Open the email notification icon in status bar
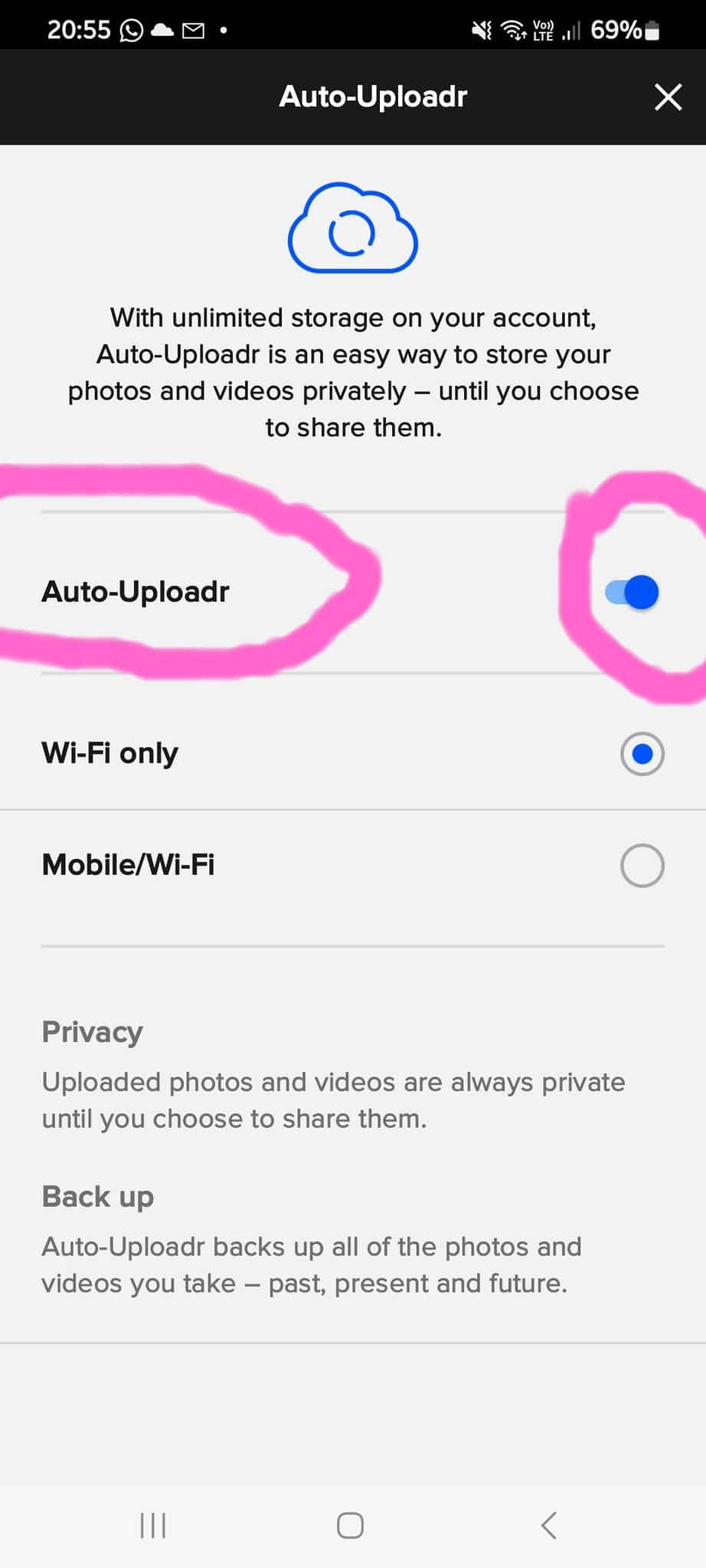The height and width of the screenshot is (1568, 706). click(x=193, y=30)
